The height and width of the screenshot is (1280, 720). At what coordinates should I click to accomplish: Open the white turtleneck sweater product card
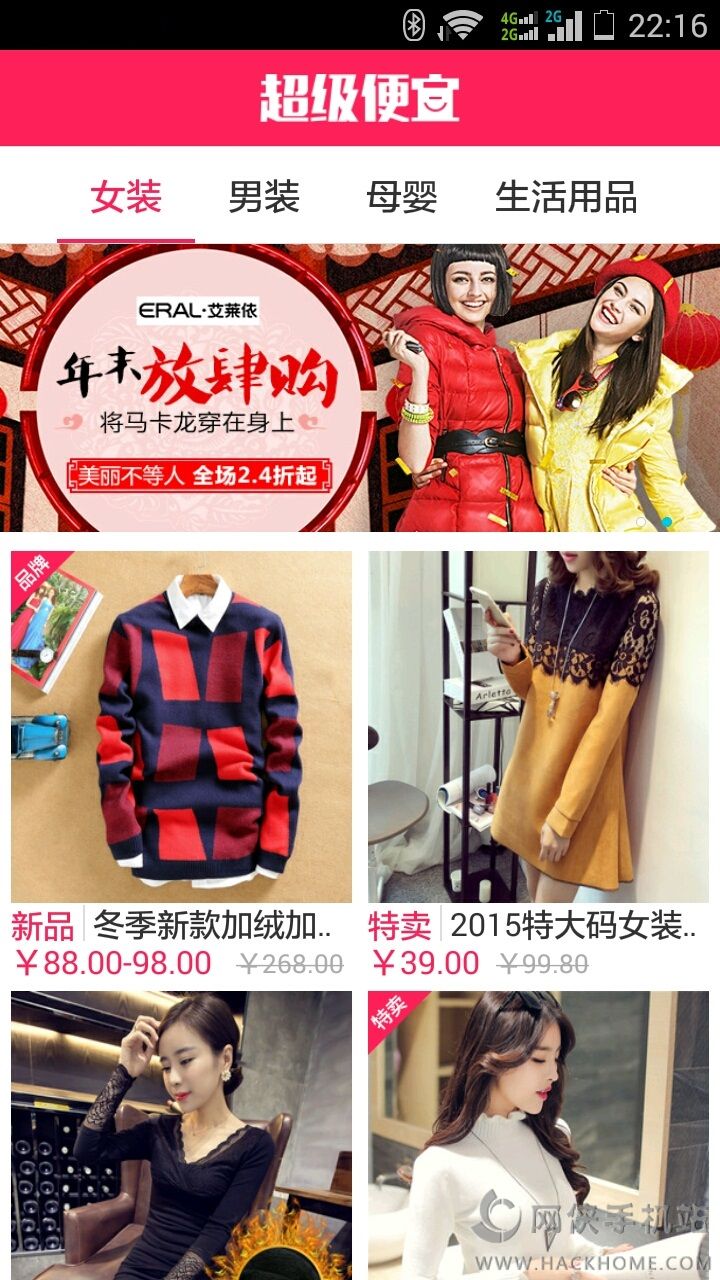click(x=538, y=1135)
